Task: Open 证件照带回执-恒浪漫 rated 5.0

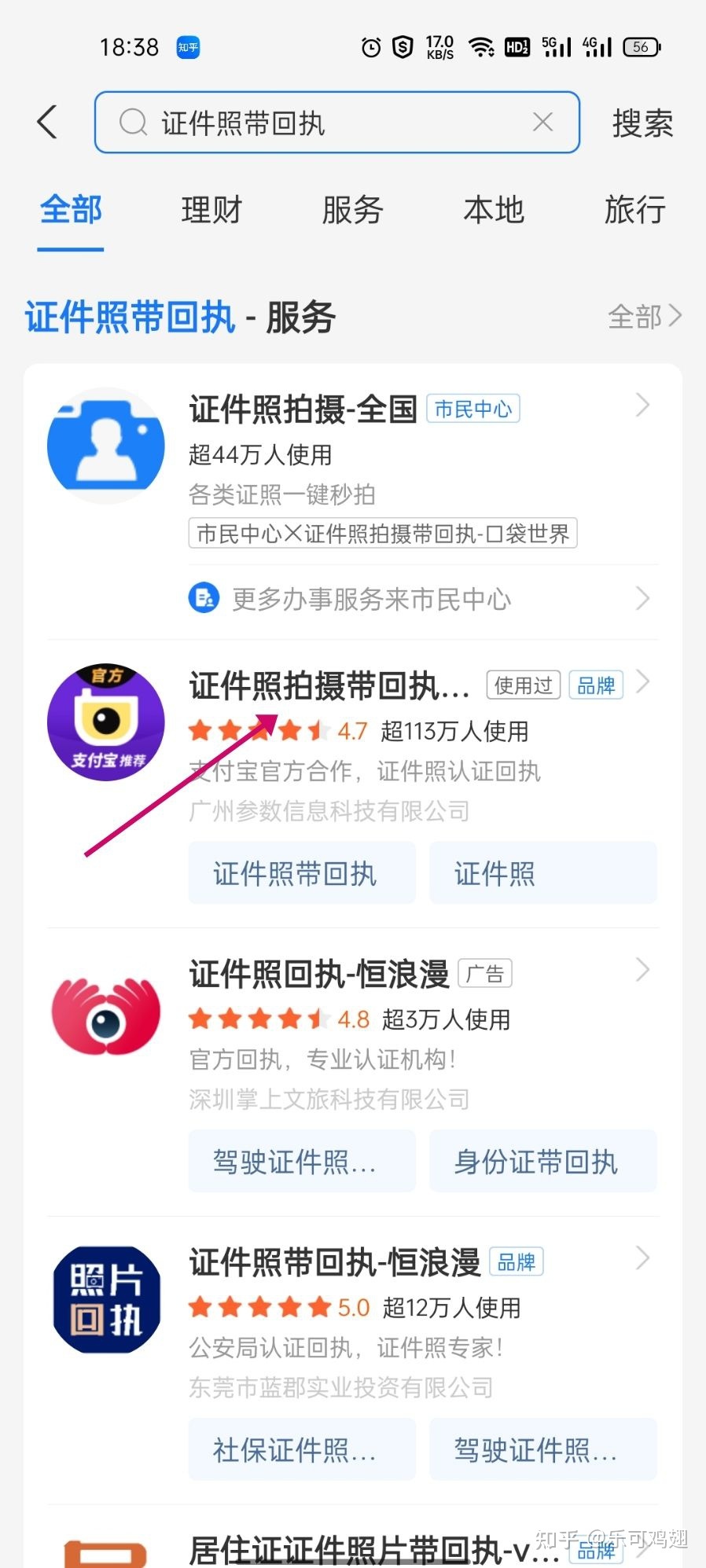Action: 353,1320
